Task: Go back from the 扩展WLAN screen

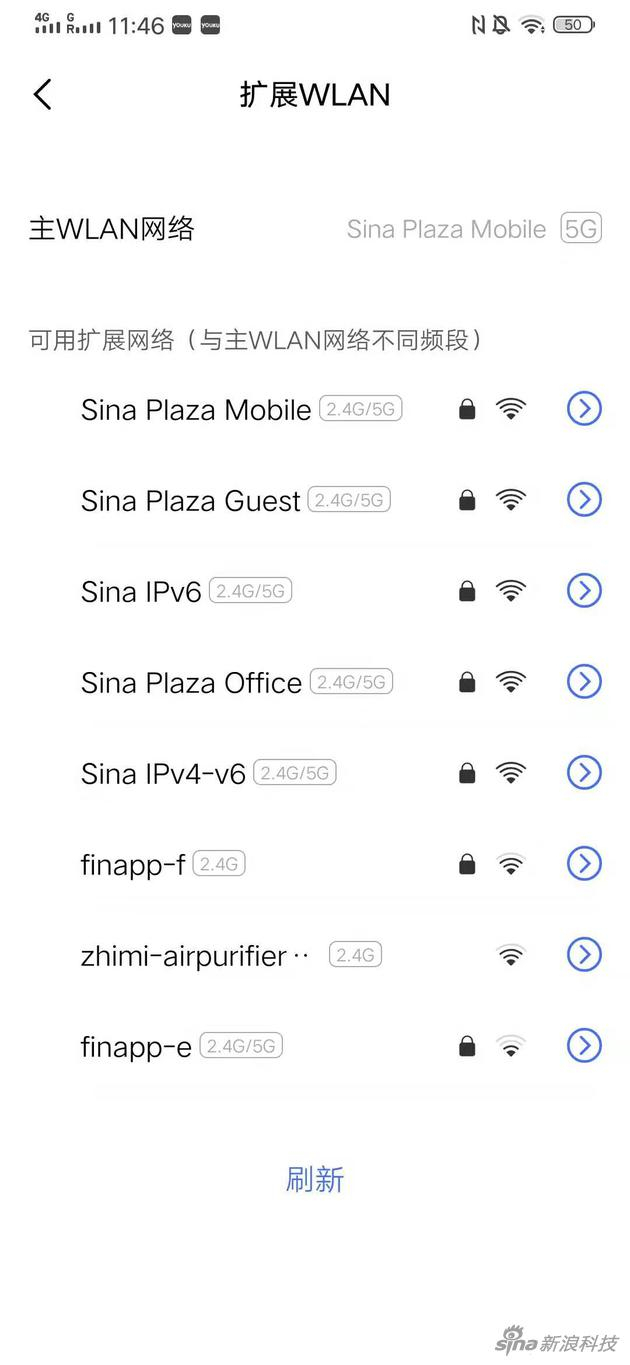Action: 42,95
